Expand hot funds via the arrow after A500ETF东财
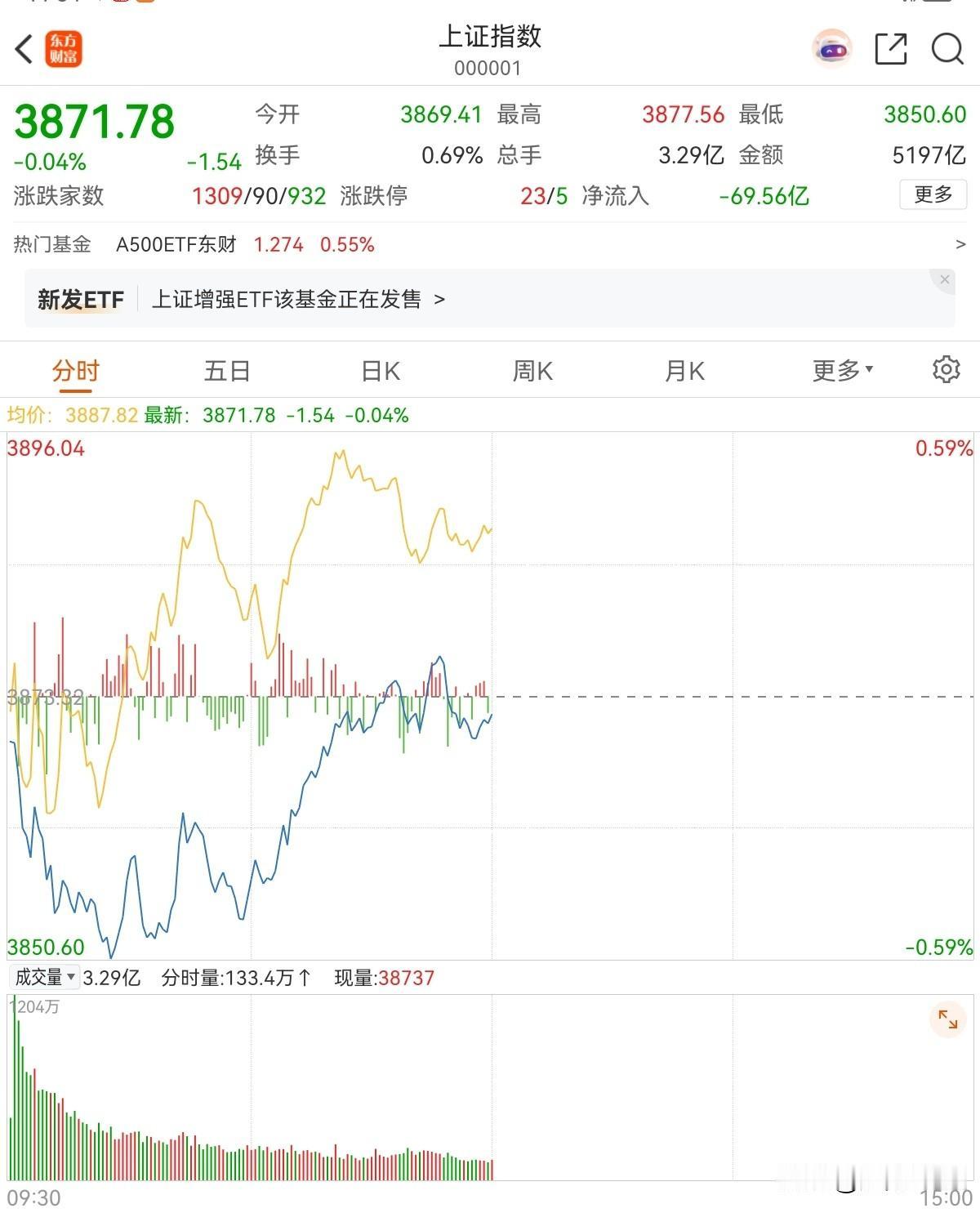980x1213 pixels. 962,243
